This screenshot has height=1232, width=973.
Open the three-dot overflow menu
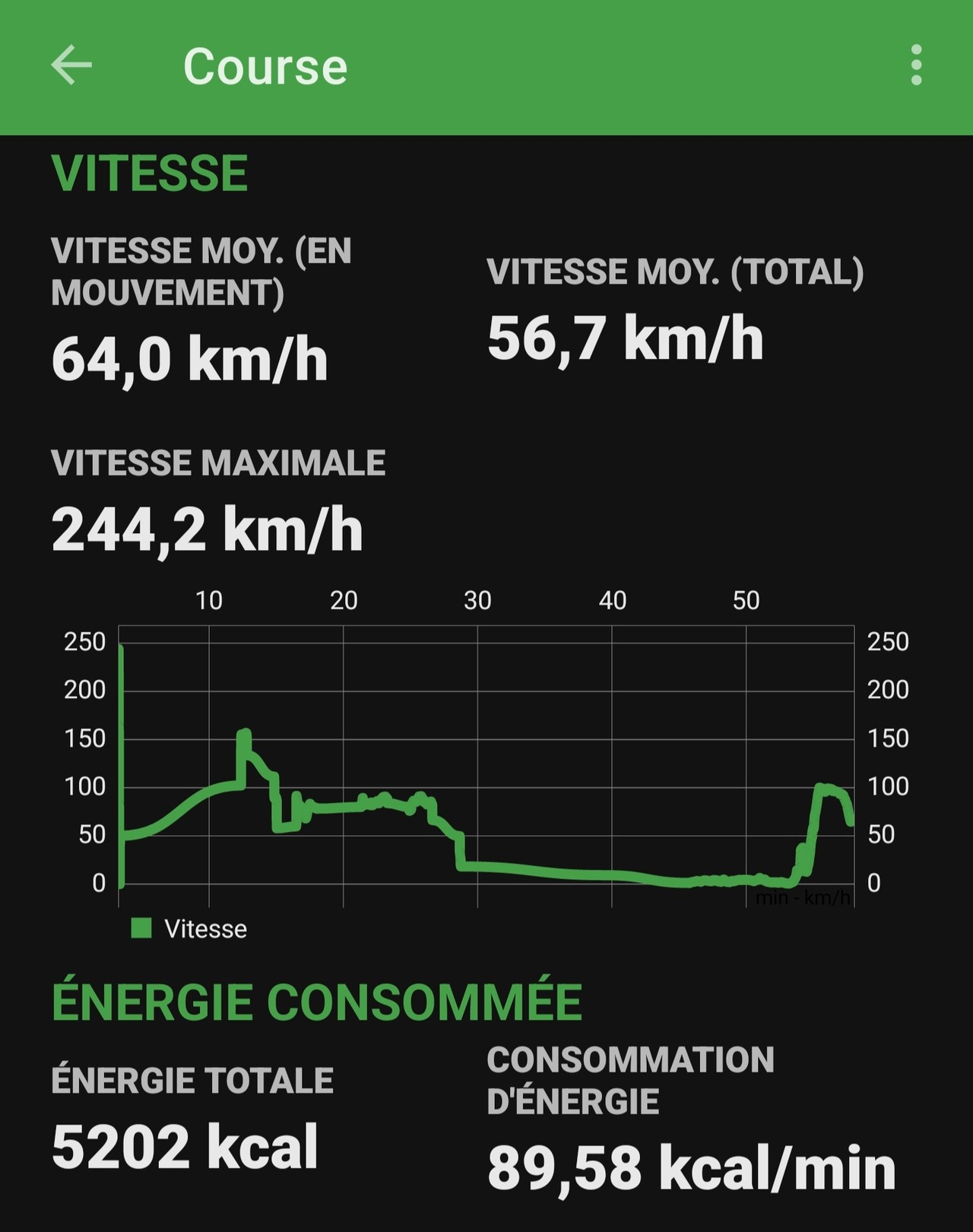point(916,65)
